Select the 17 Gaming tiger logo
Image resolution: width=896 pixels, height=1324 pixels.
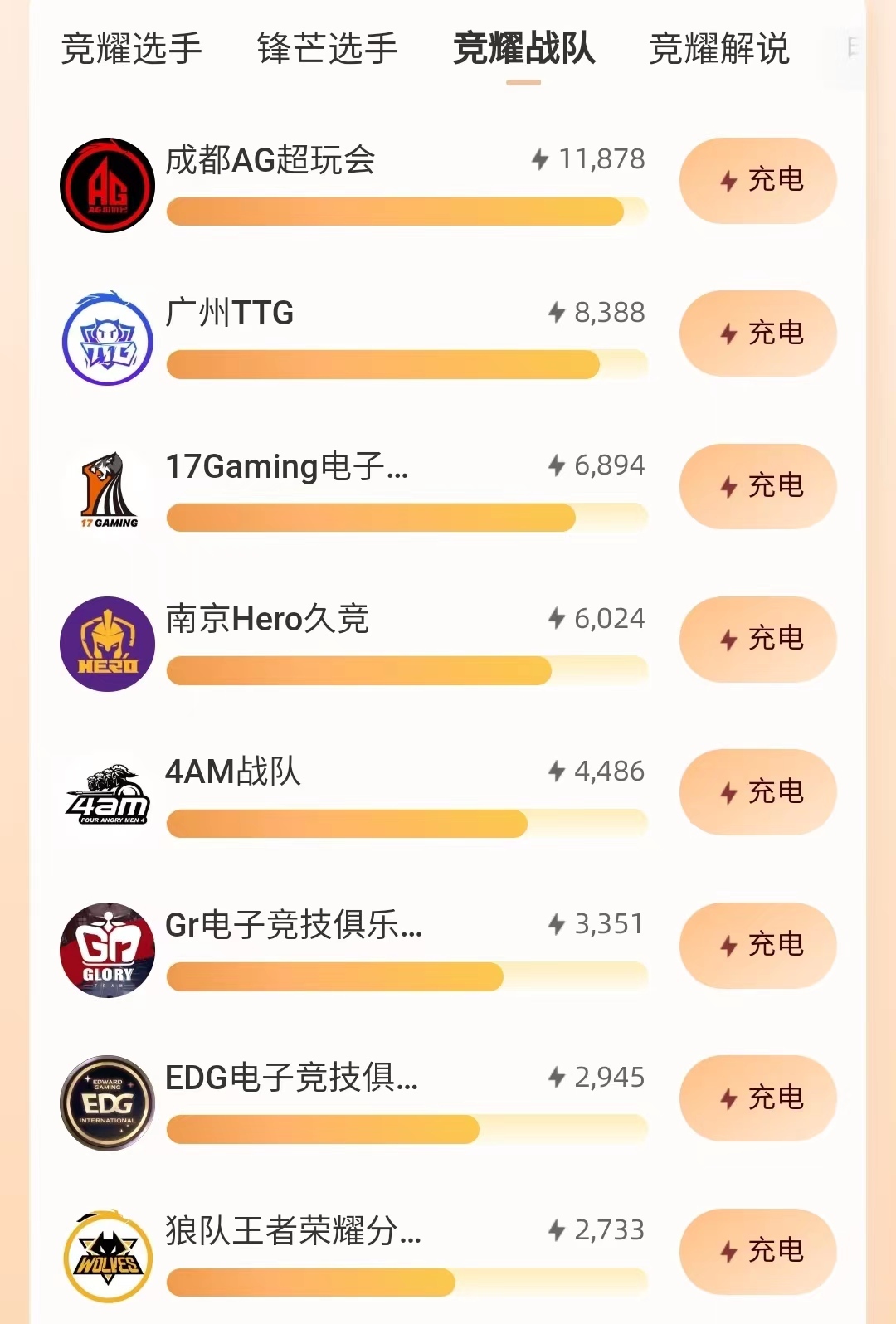(x=106, y=488)
